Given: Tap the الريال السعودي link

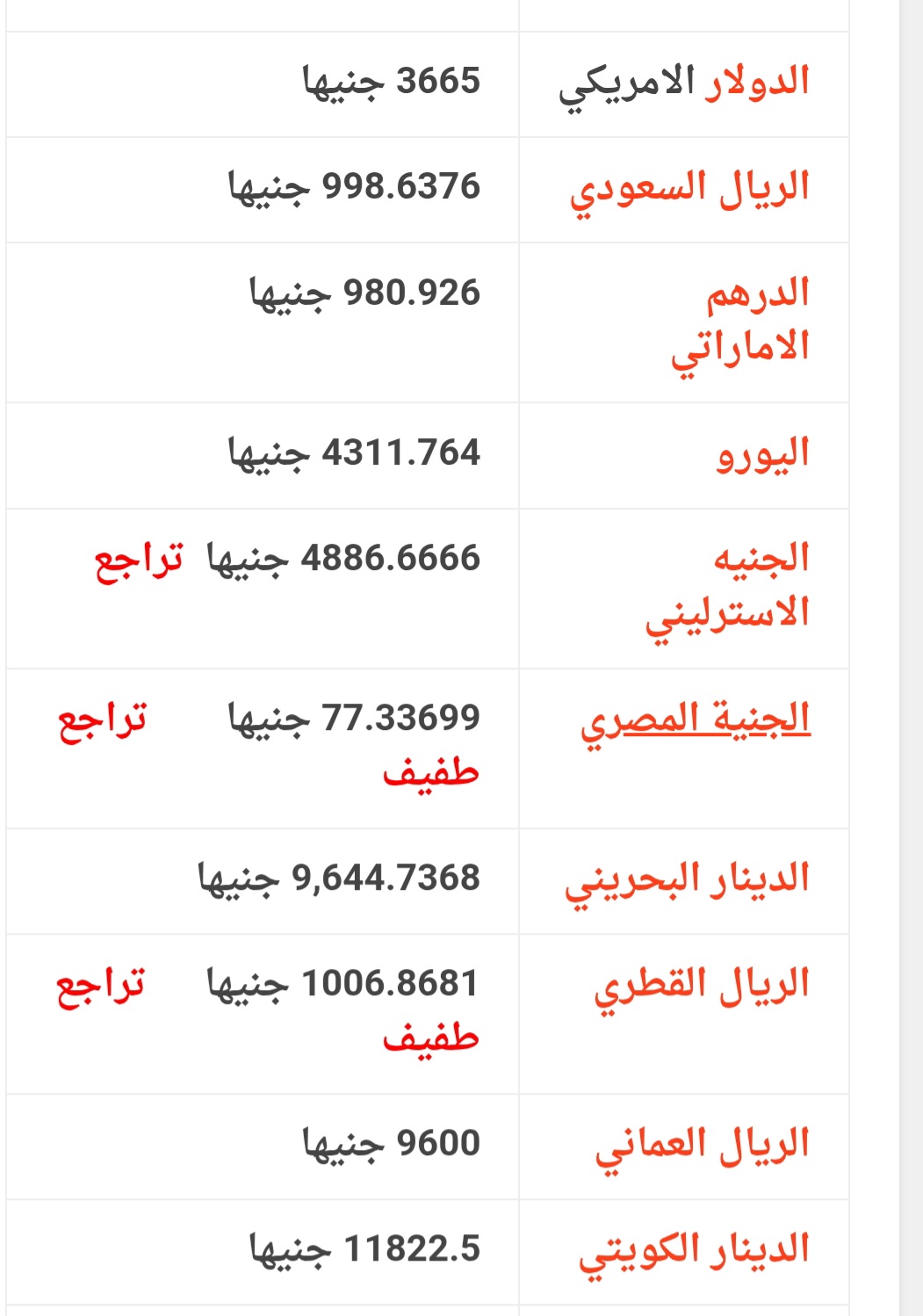Looking at the screenshot, I should tap(689, 188).
